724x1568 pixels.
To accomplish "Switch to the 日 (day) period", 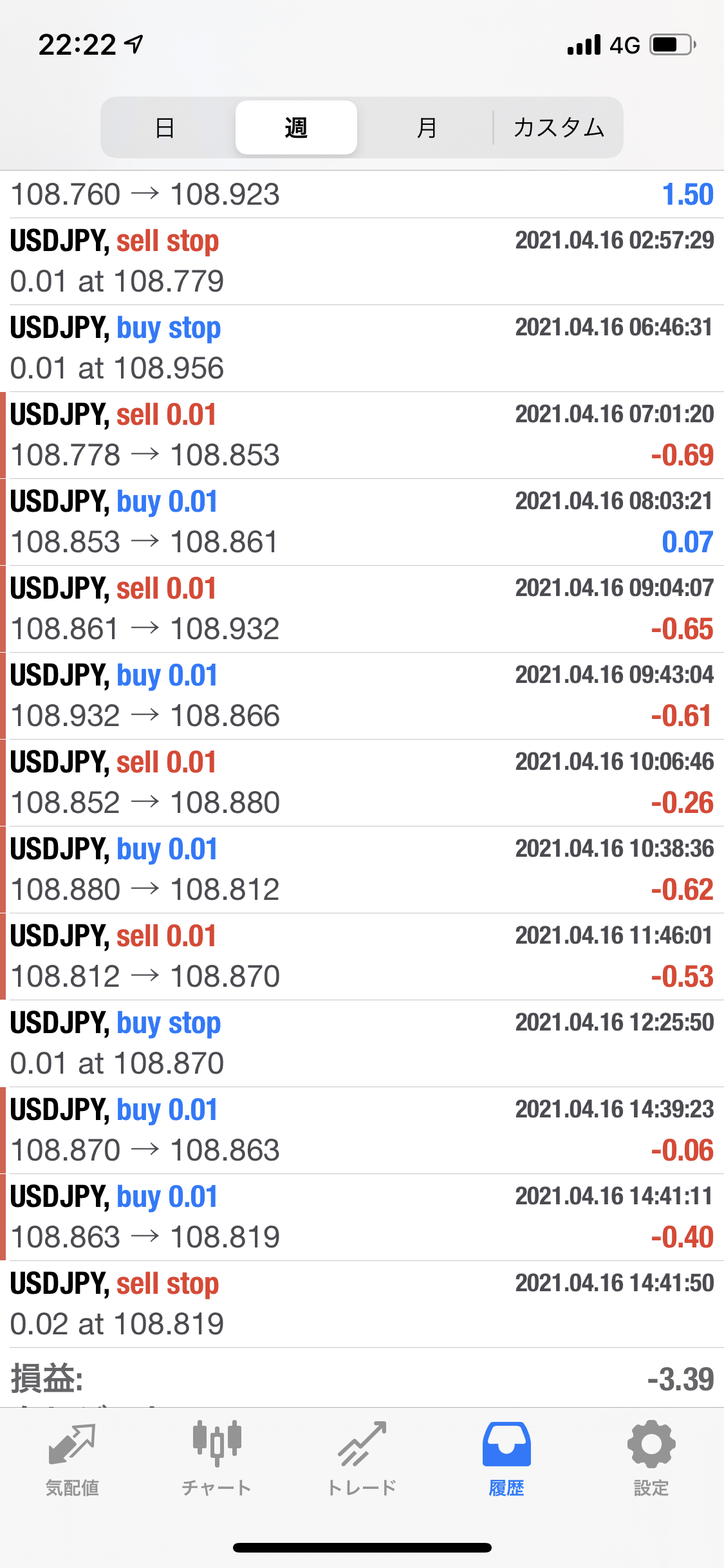I will (x=165, y=127).
